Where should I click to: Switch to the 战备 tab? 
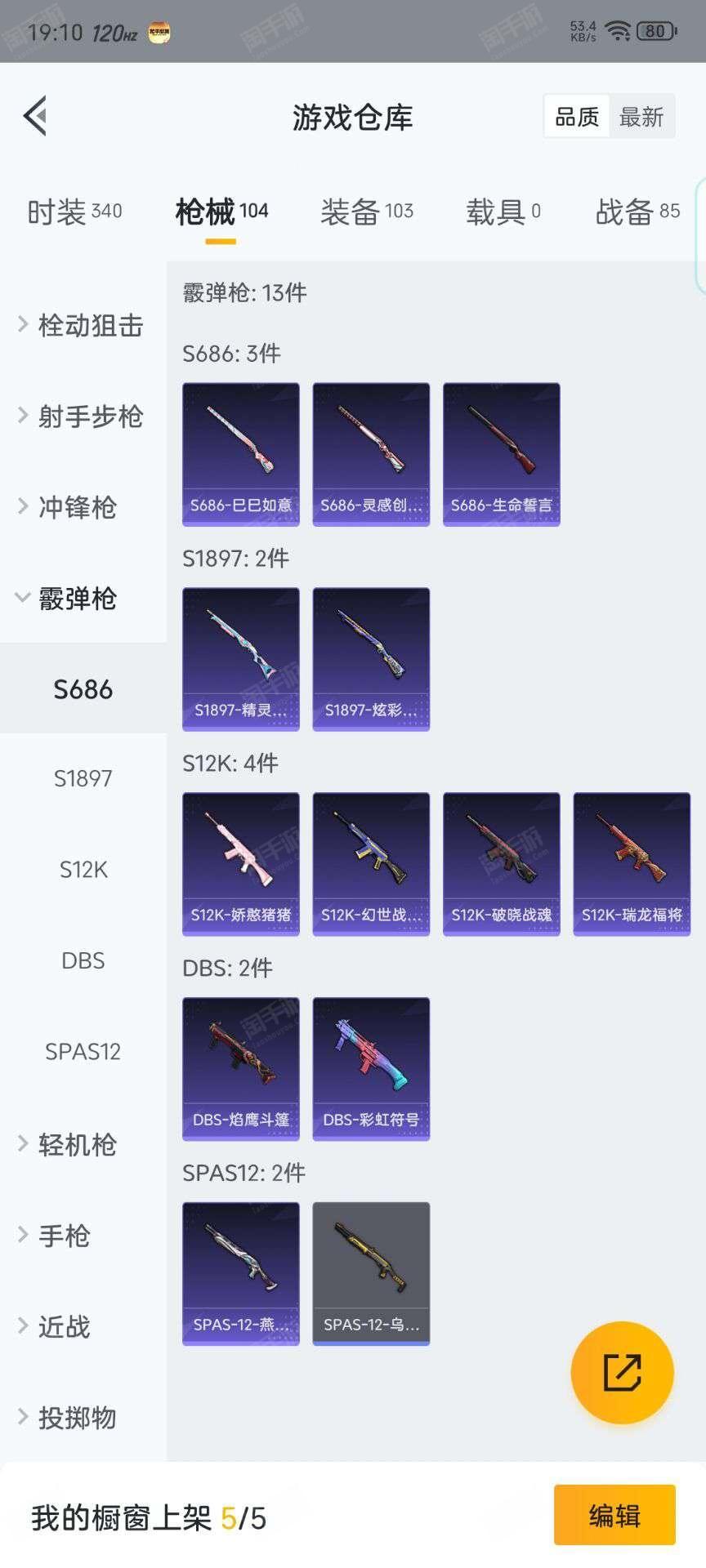pyautogui.click(x=637, y=212)
